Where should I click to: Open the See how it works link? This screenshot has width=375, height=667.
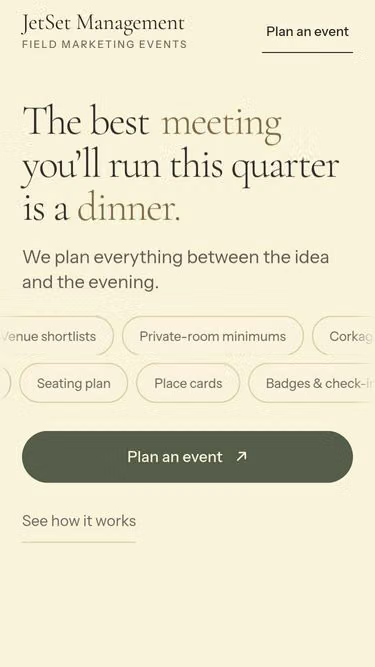[x=79, y=521]
